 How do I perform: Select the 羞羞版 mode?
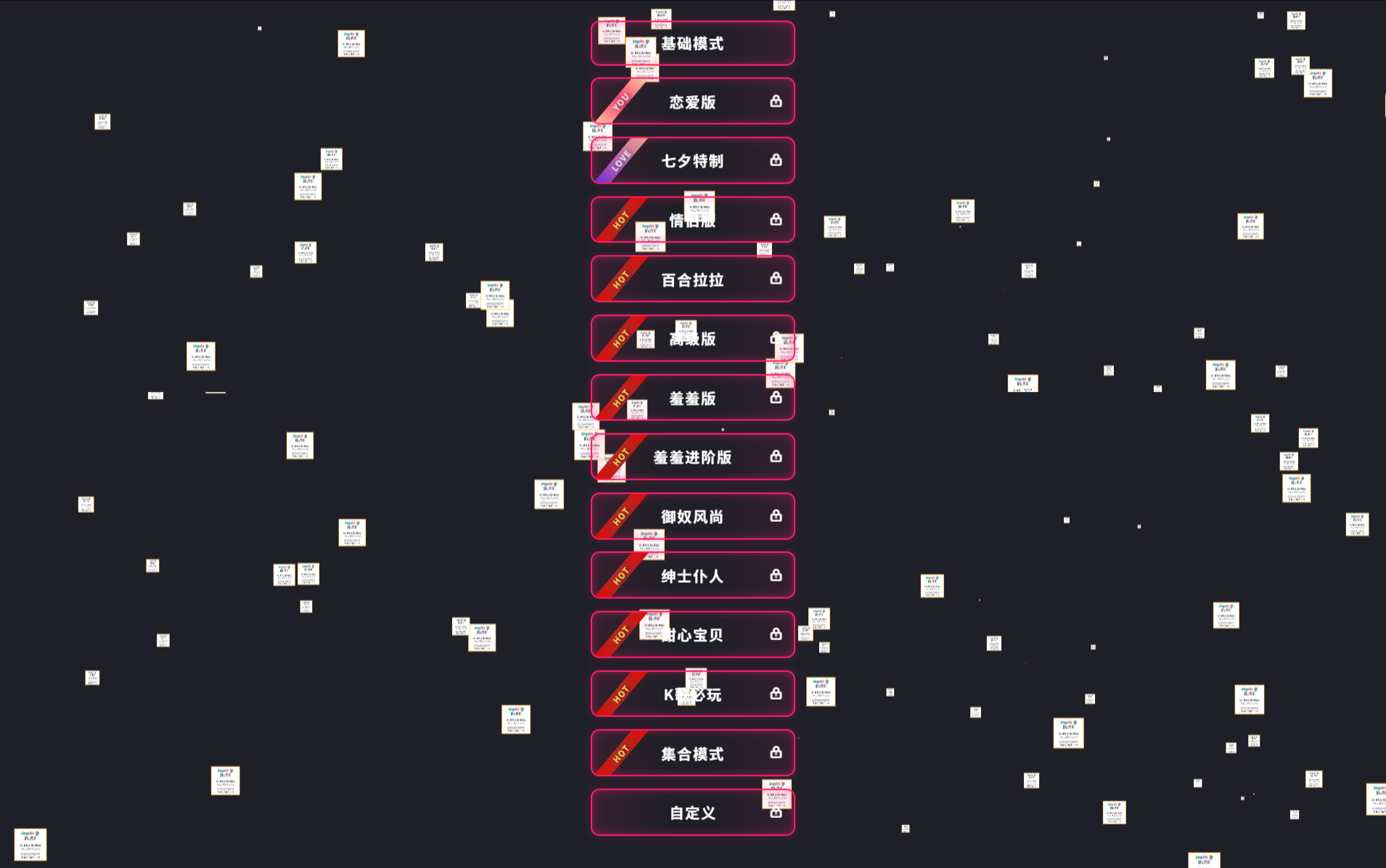tap(692, 398)
